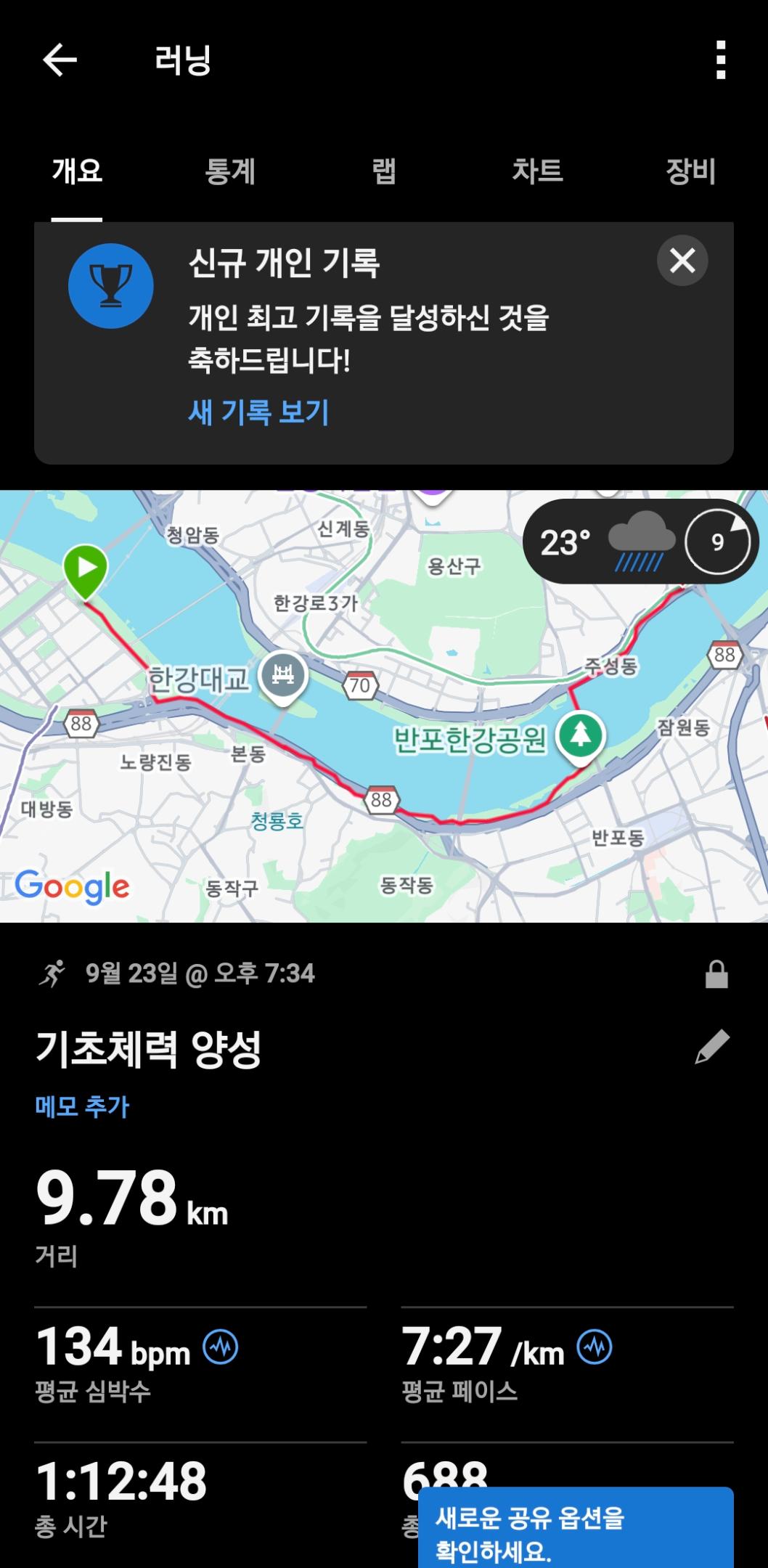Open the 차트 tab
This screenshot has width=768, height=1568.
click(537, 171)
